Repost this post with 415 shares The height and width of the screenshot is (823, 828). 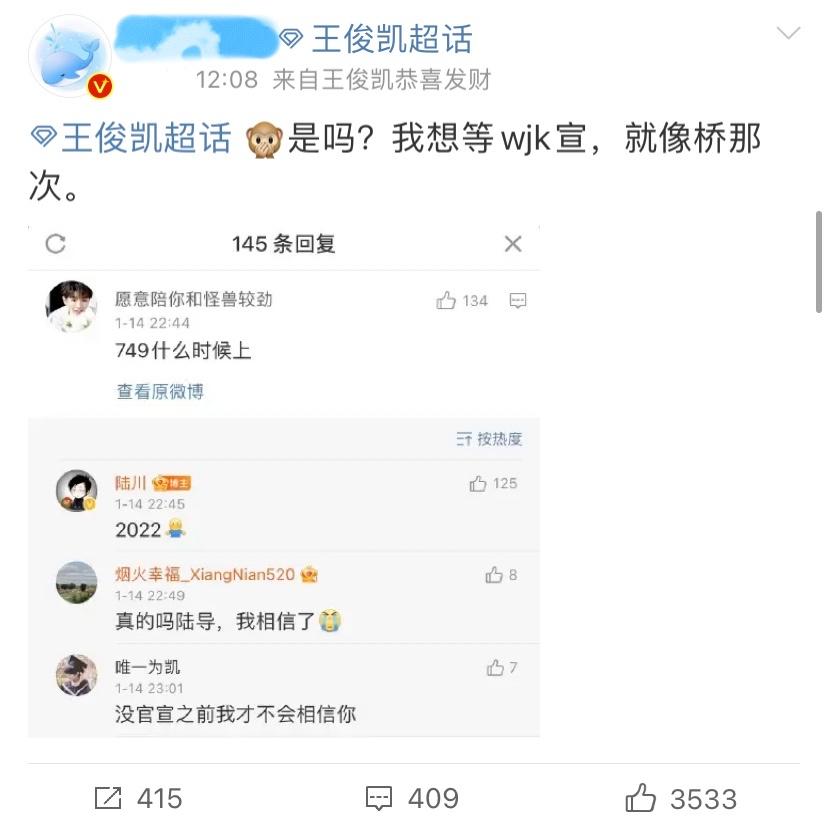pos(138,798)
